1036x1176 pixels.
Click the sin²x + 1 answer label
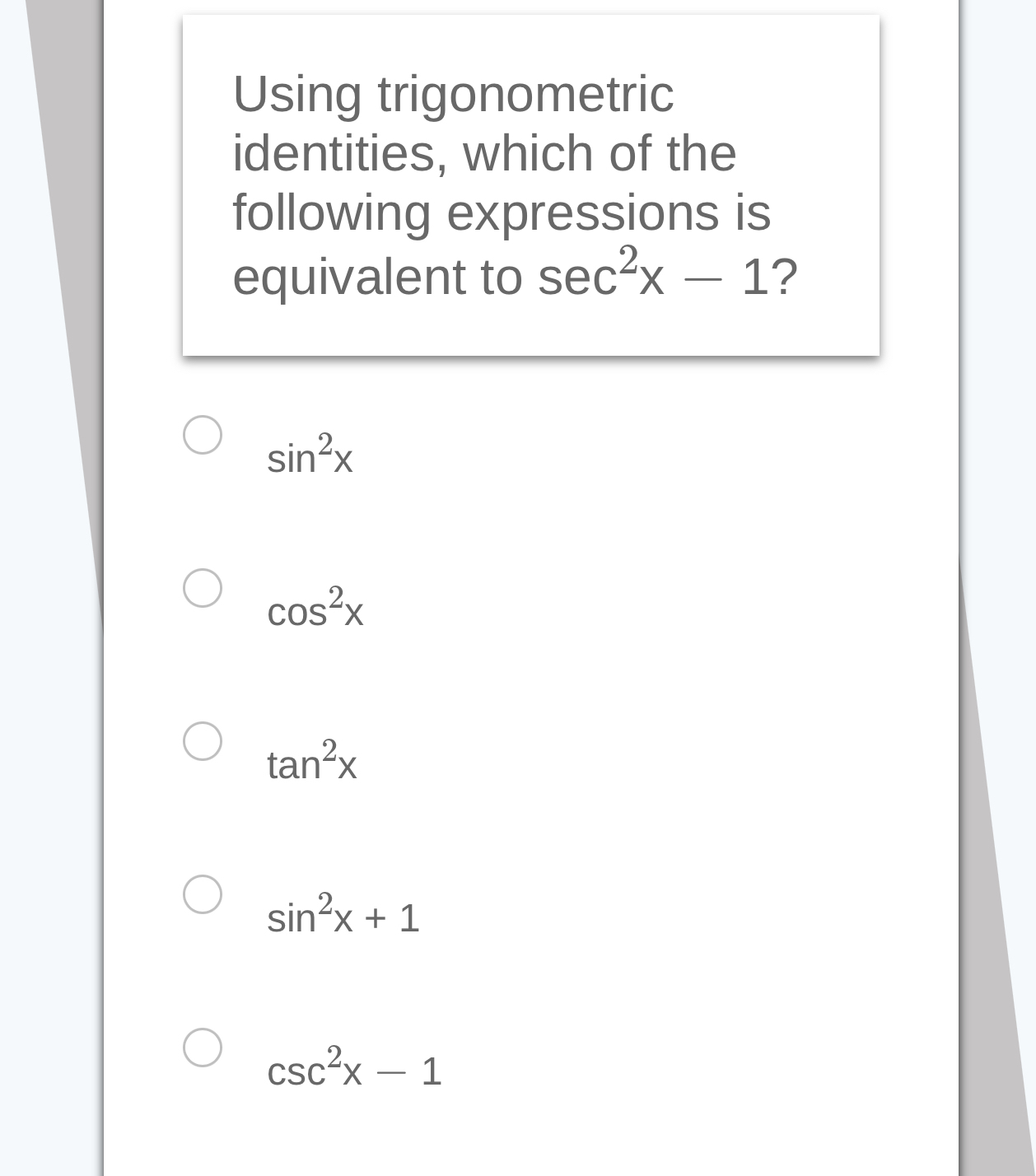pos(343,916)
